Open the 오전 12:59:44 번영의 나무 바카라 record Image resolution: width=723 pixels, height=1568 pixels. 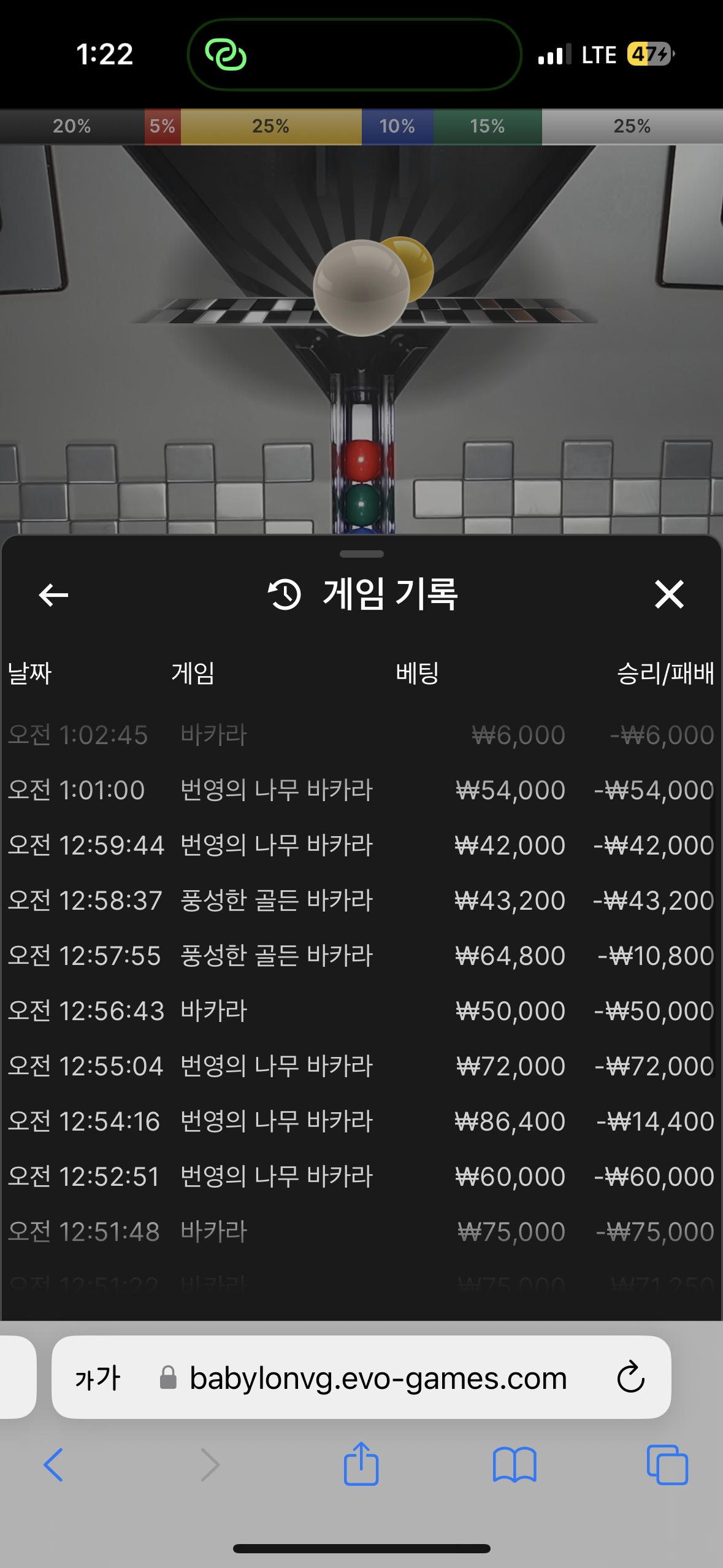(x=361, y=845)
